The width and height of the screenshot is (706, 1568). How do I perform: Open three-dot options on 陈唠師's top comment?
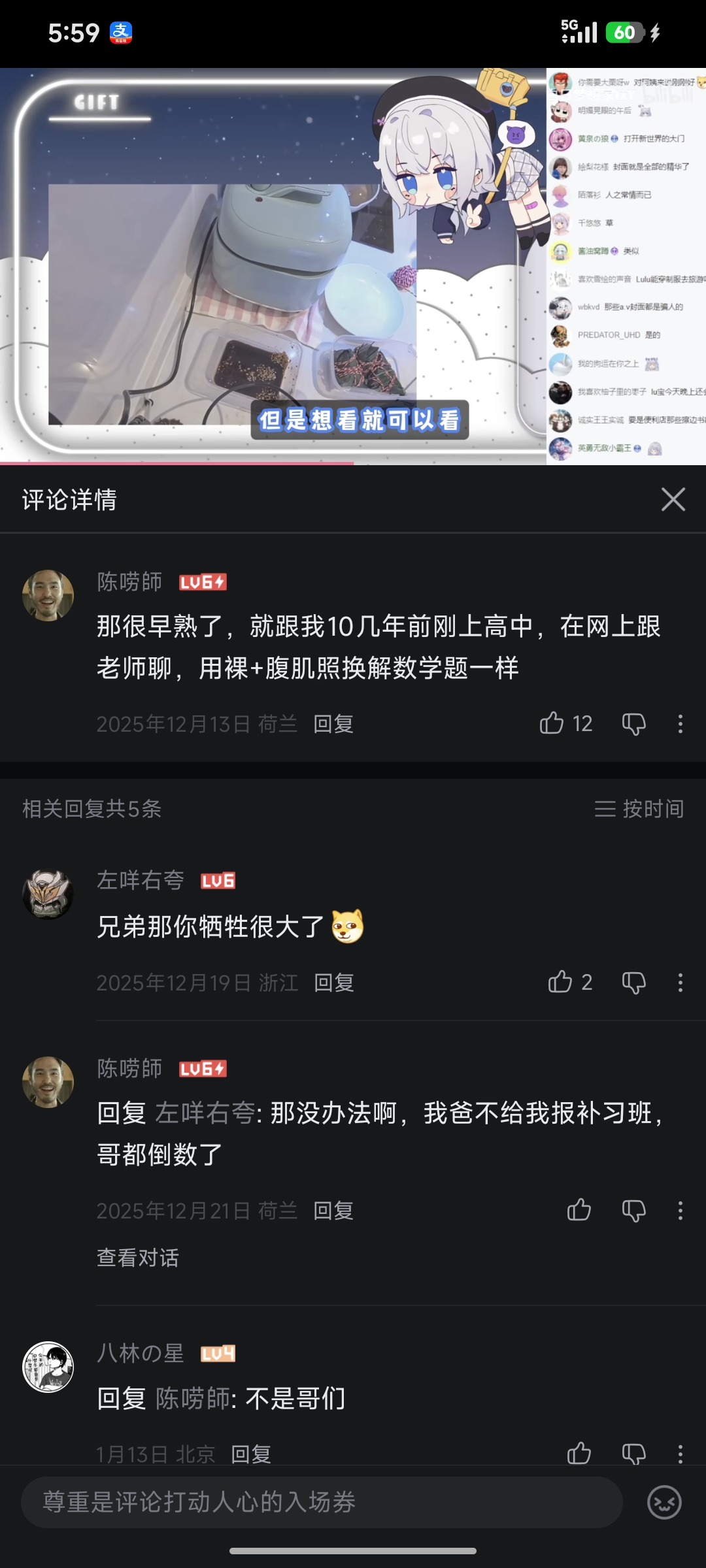click(681, 723)
